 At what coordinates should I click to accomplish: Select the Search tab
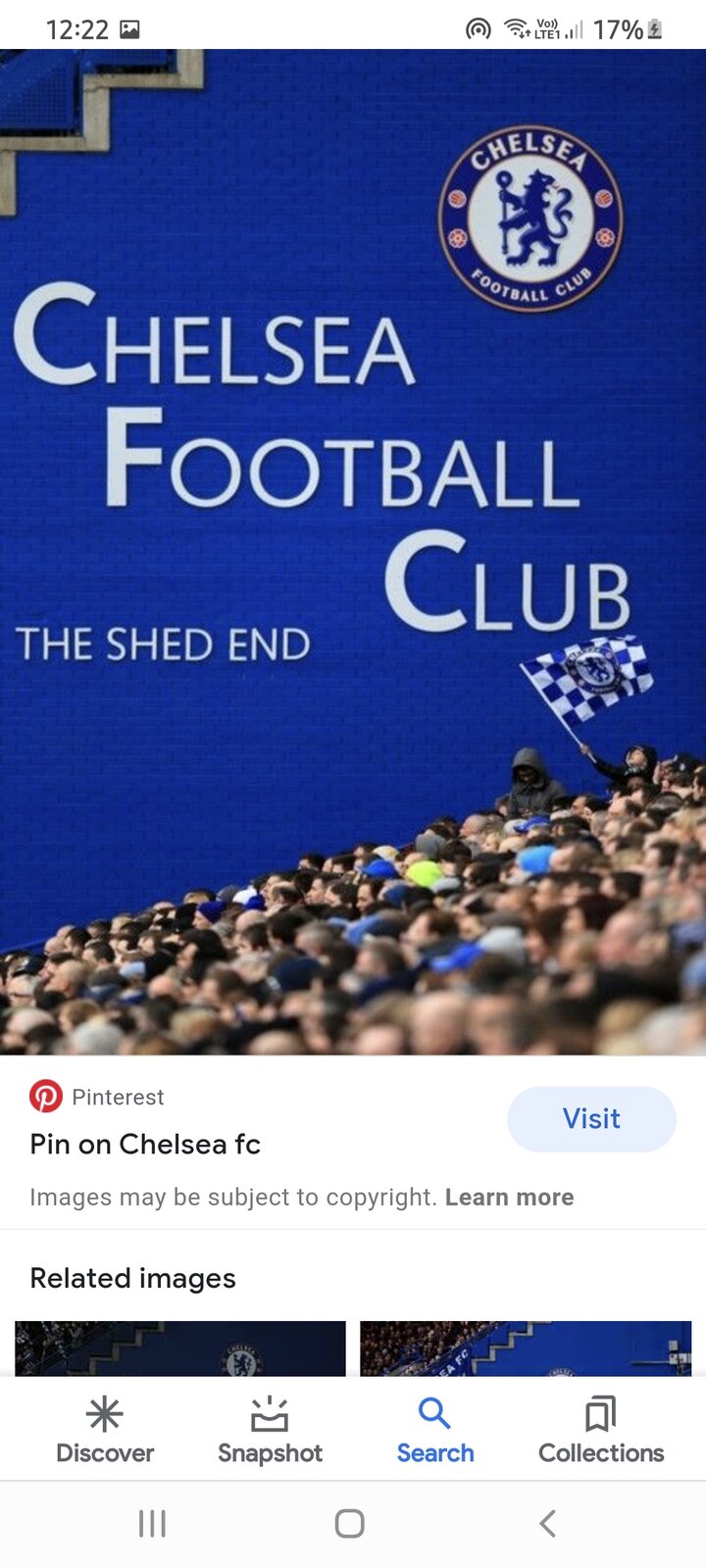point(434,1431)
